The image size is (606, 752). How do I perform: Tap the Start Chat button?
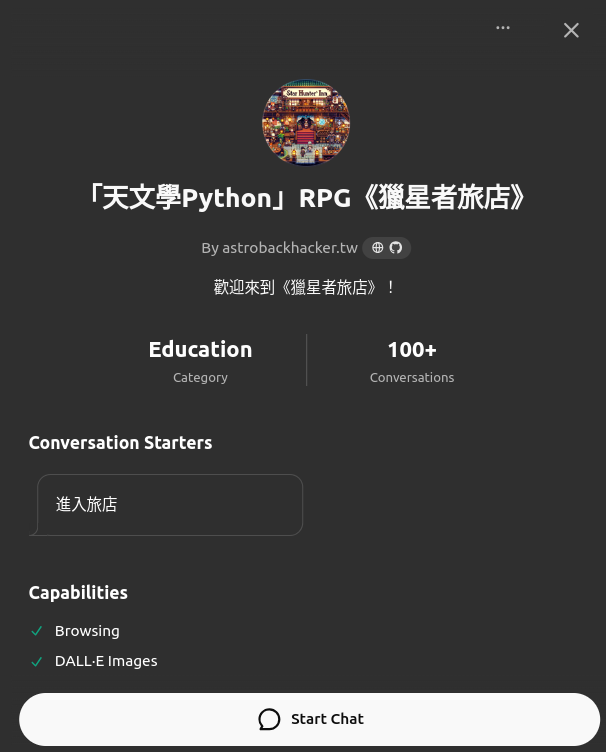coord(310,719)
